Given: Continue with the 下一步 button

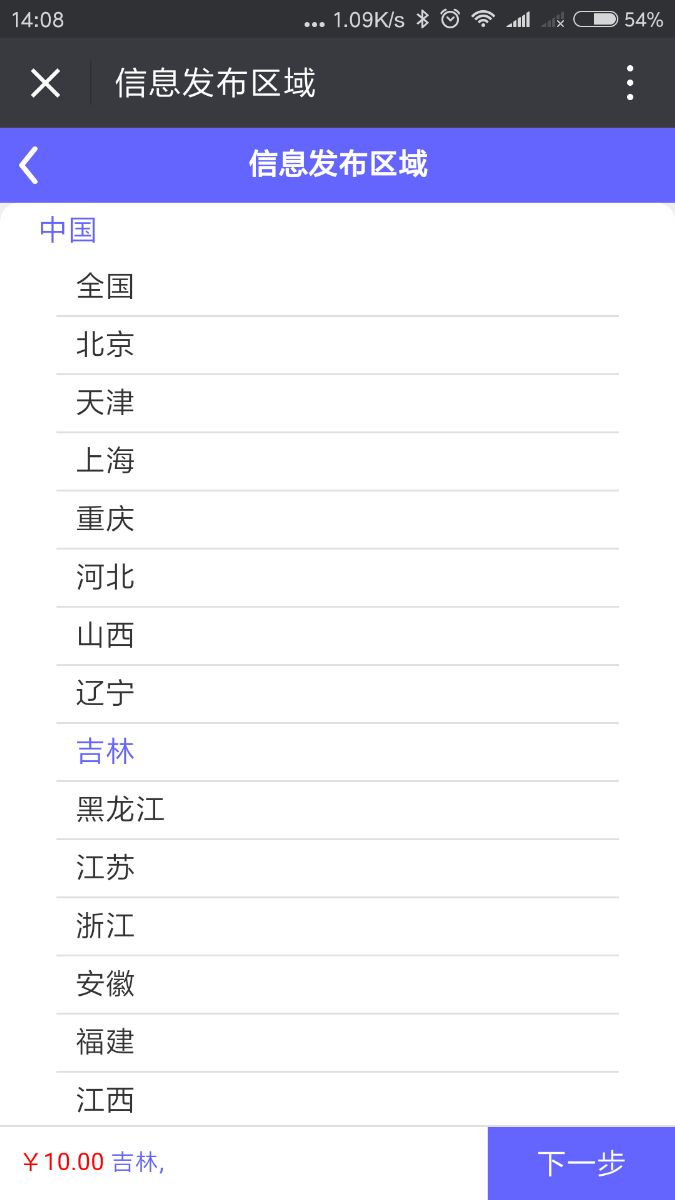Looking at the screenshot, I should click(x=581, y=1163).
